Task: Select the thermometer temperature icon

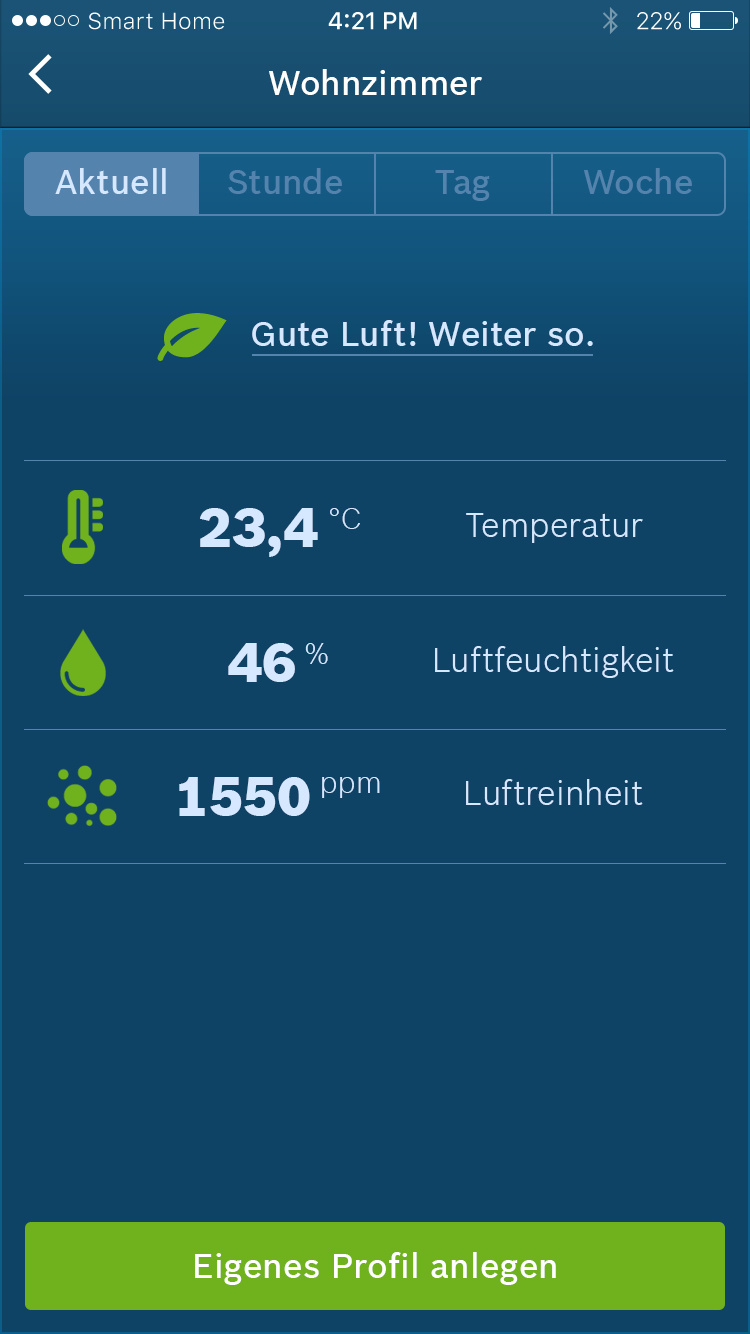Action: 82,527
